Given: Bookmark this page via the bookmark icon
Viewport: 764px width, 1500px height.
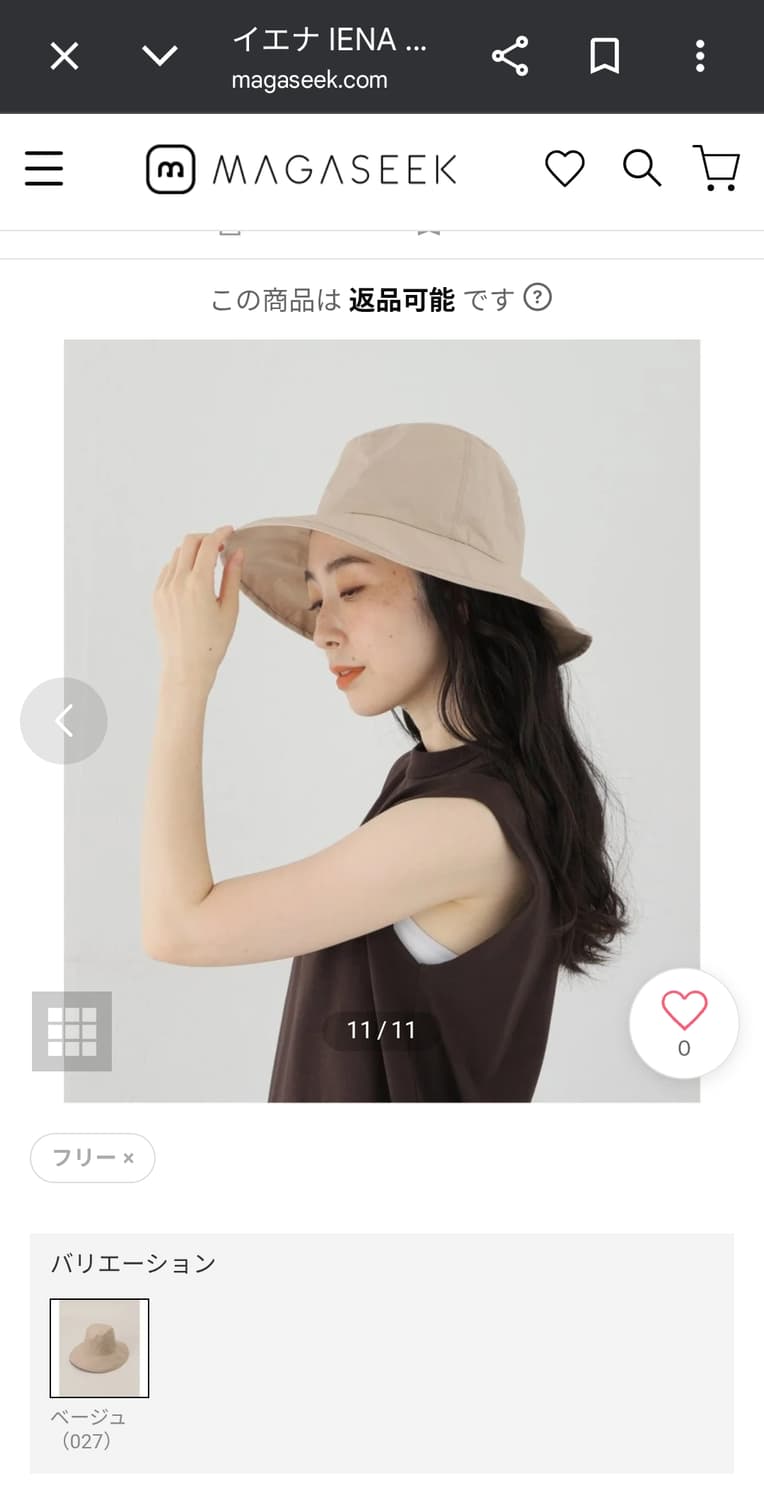Looking at the screenshot, I should 604,56.
